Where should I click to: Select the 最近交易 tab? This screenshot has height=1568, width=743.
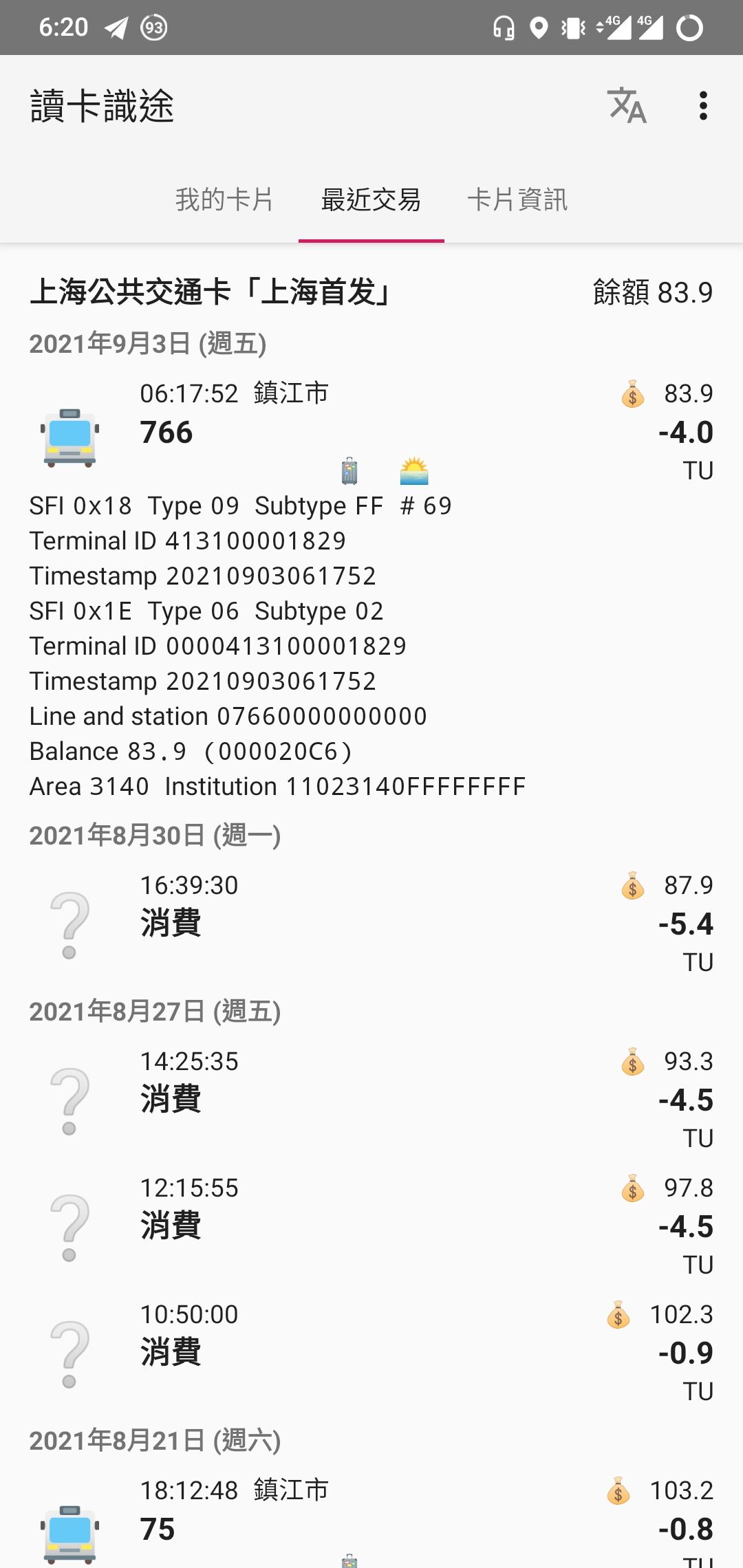[371, 200]
